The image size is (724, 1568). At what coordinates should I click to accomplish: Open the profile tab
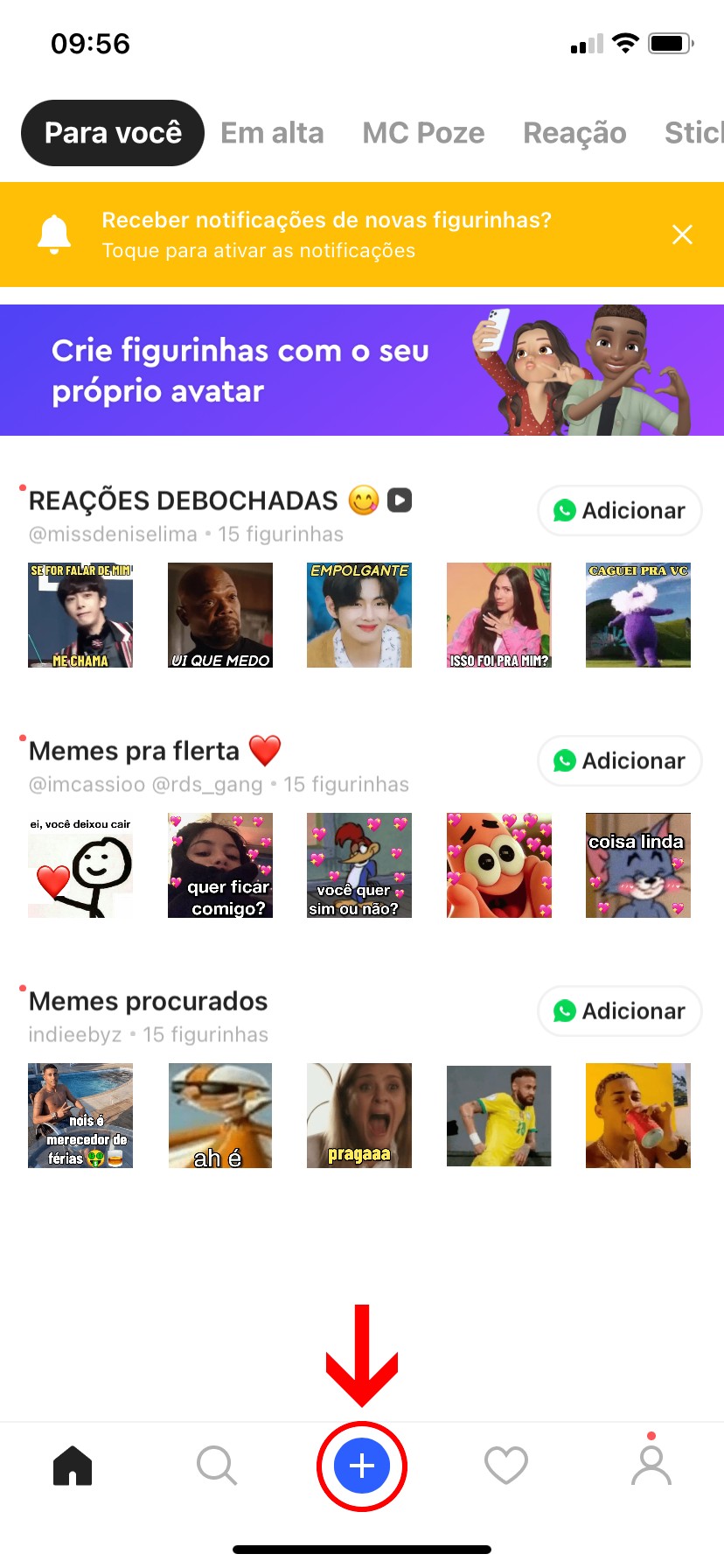click(651, 1466)
